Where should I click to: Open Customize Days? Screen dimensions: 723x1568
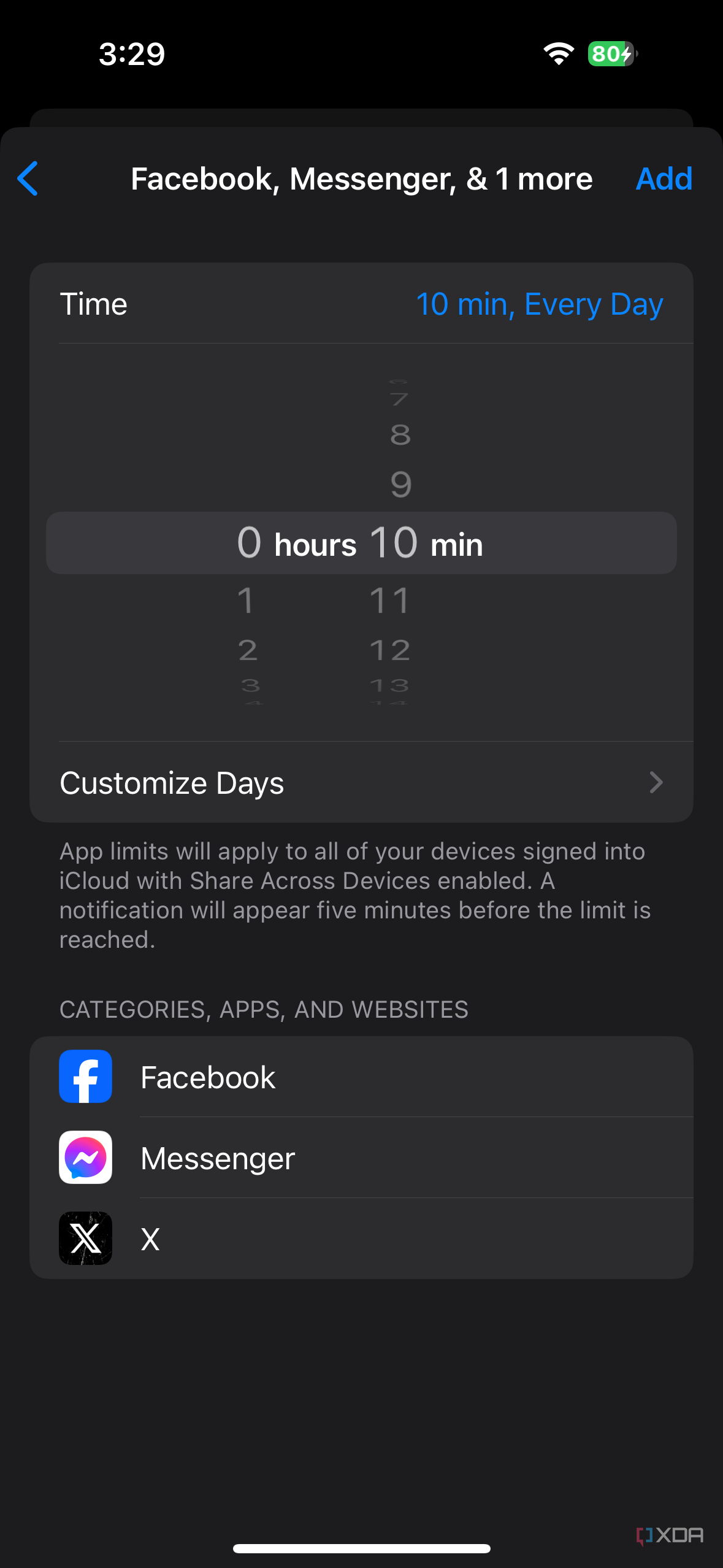[172, 782]
